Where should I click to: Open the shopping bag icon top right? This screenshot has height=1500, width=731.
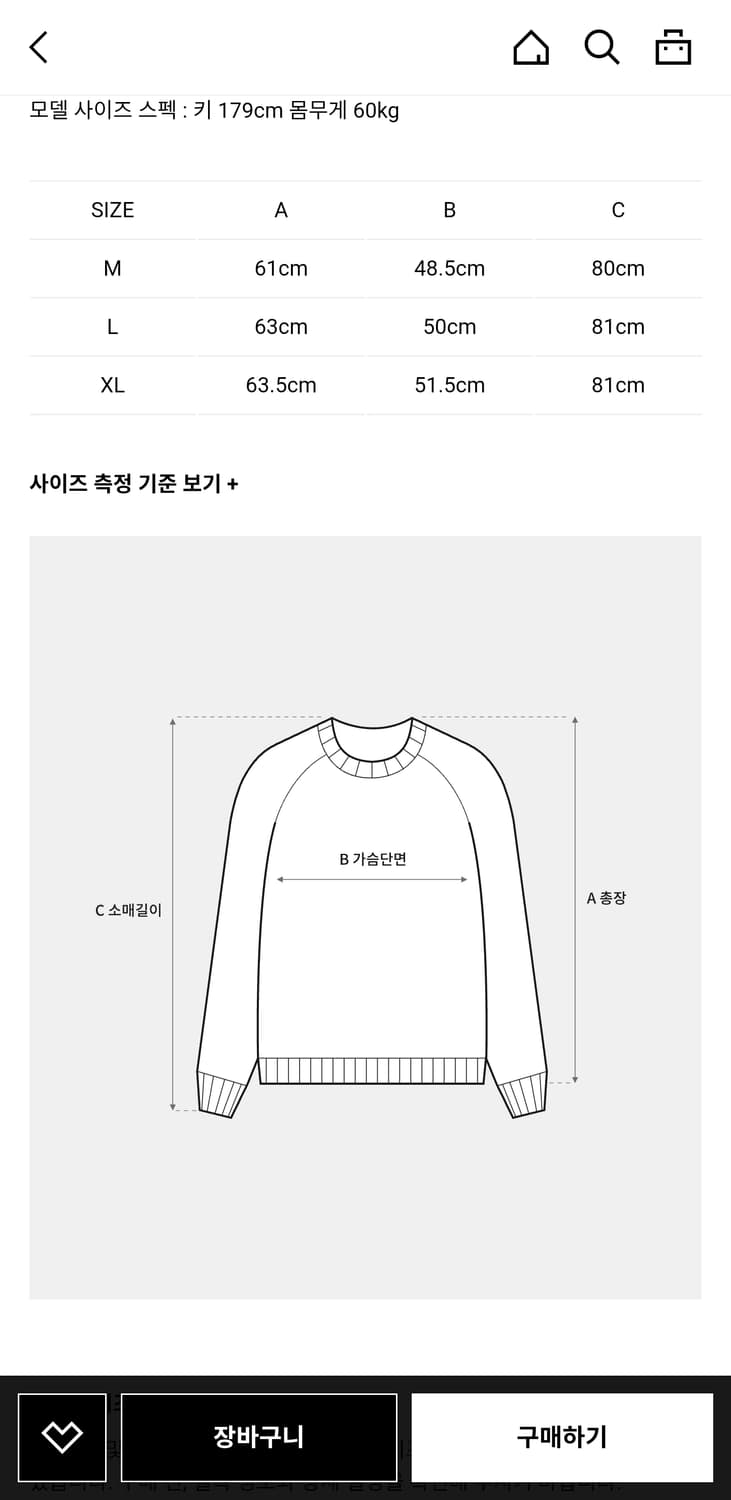[672, 46]
